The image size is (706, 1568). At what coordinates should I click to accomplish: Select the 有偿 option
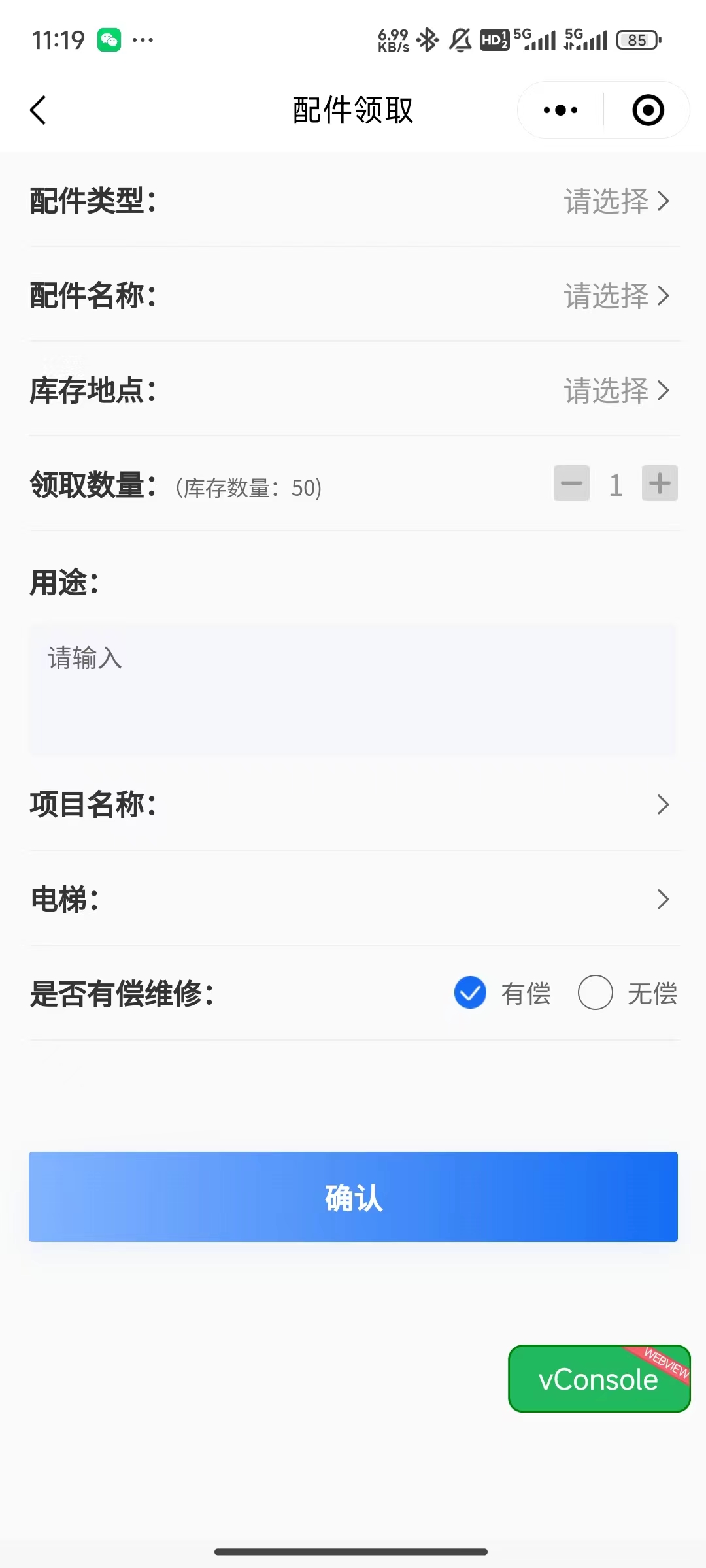pyautogui.click(x=471, y=993)
